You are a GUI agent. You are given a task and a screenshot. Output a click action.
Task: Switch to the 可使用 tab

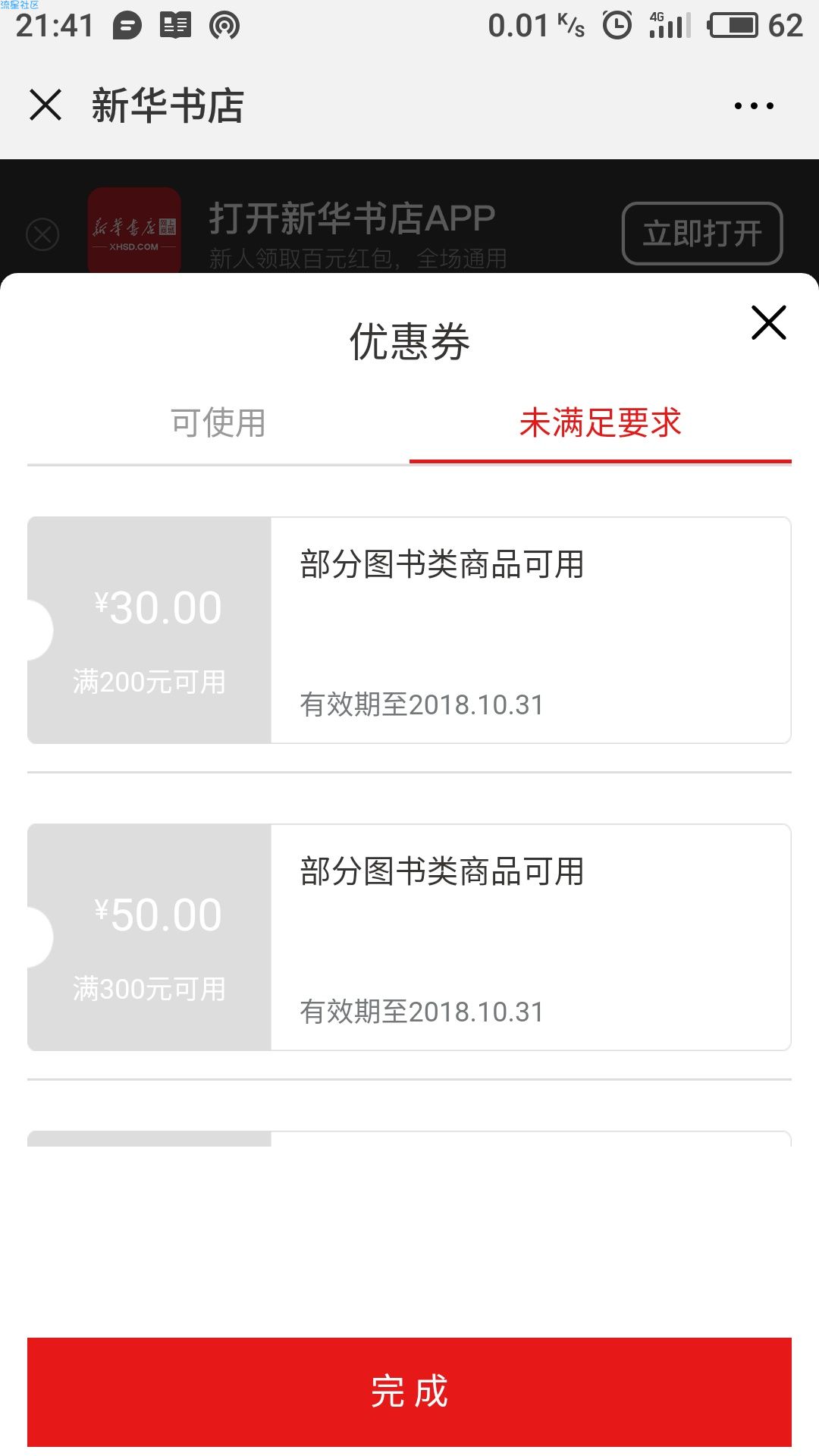[218, 423]
